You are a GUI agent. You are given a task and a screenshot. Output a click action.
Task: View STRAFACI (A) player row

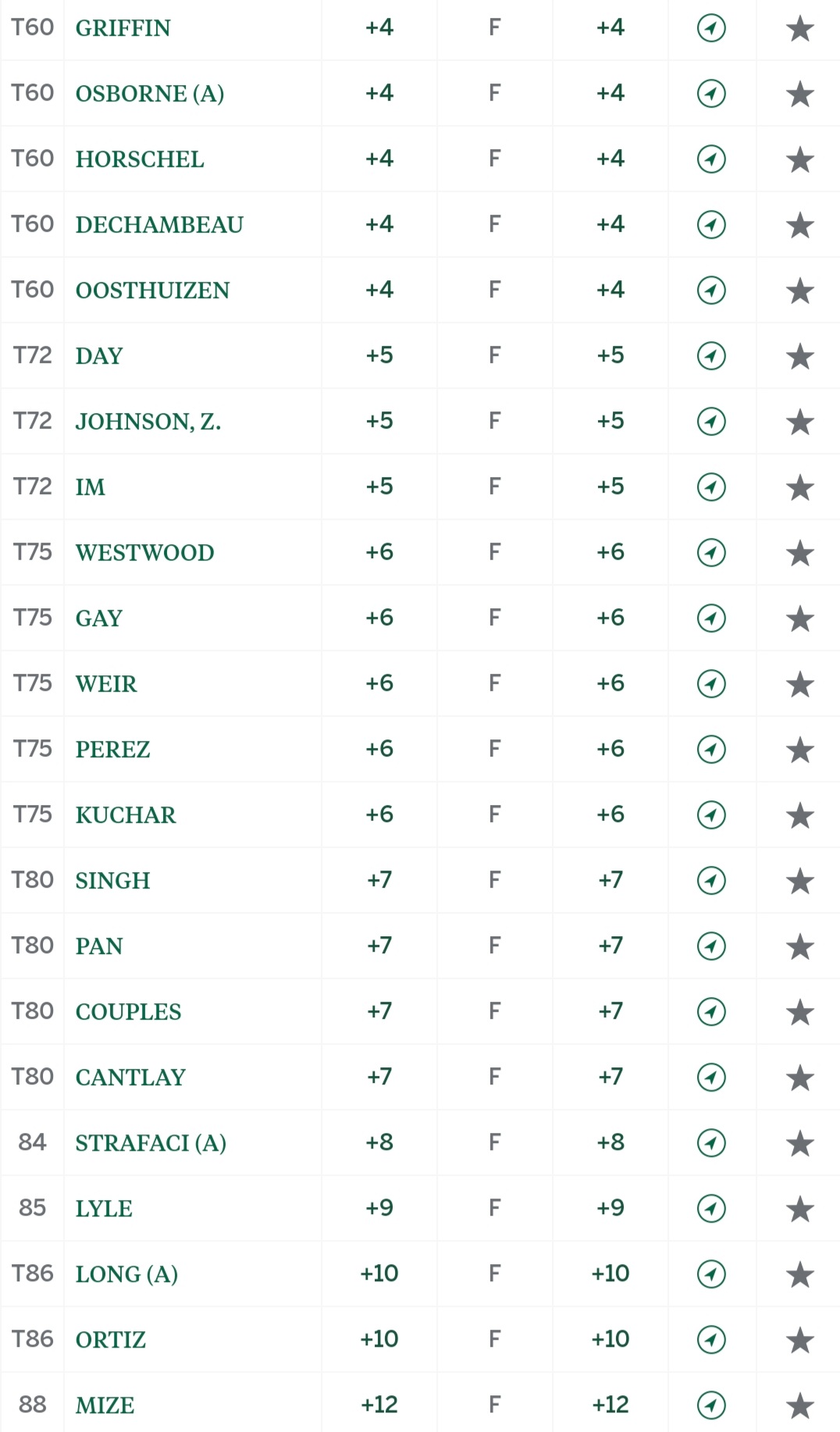420,1143
